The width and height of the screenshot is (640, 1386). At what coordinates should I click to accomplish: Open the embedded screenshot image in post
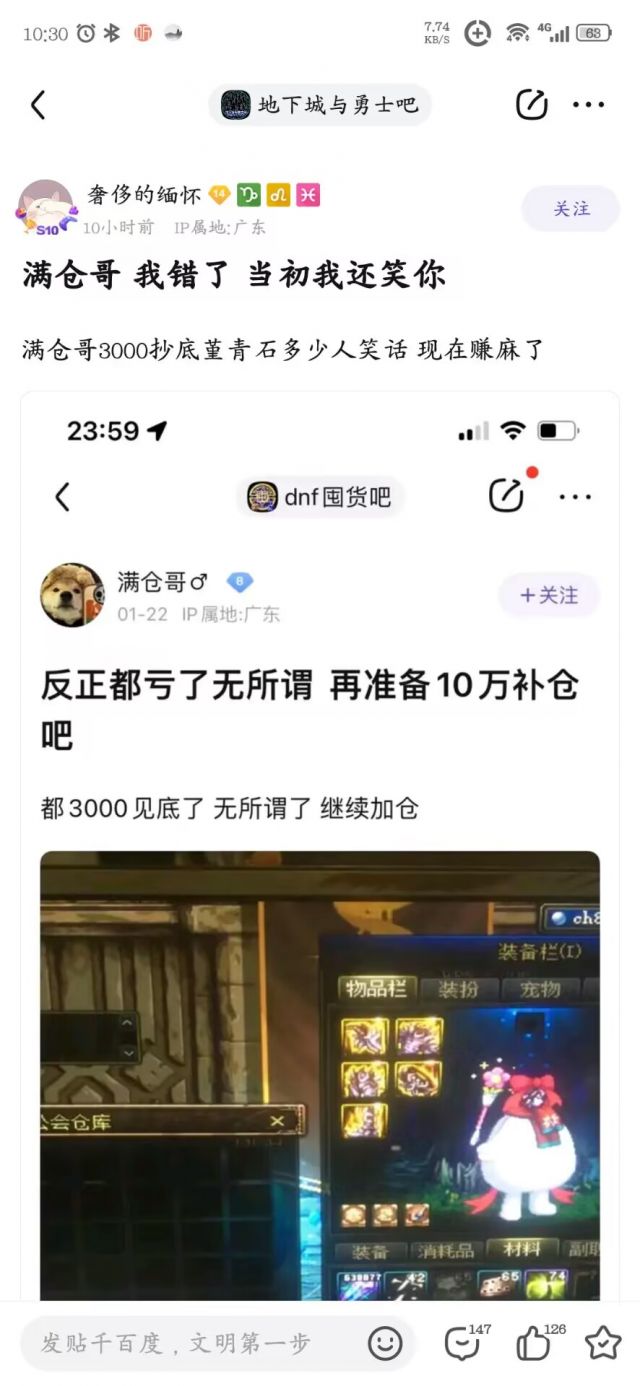pyautogui.click(x=320, y=846)
